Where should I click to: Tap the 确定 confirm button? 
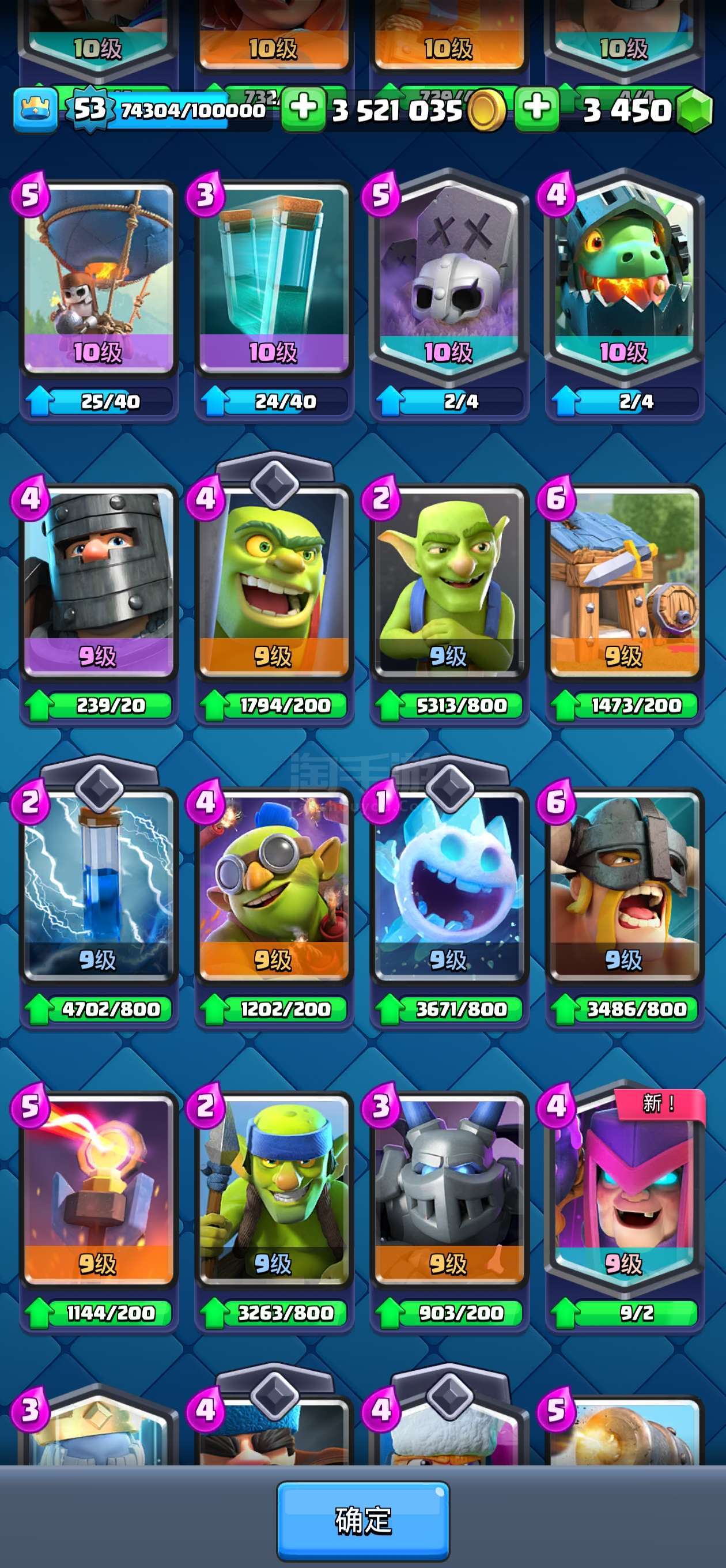click(364, 1521)
